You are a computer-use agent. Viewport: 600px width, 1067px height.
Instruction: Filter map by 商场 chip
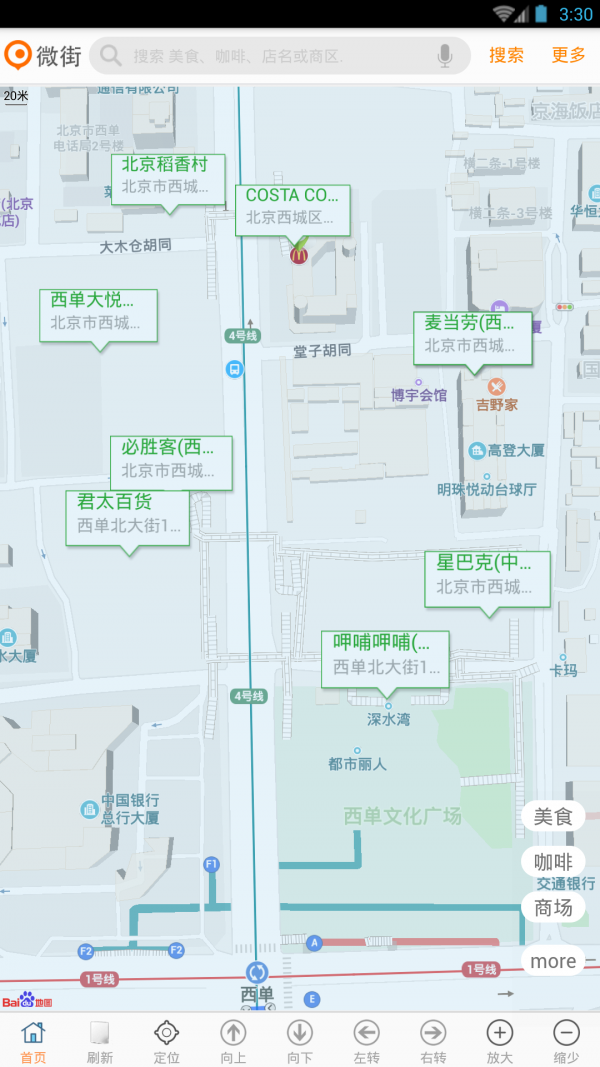point(553,908)
